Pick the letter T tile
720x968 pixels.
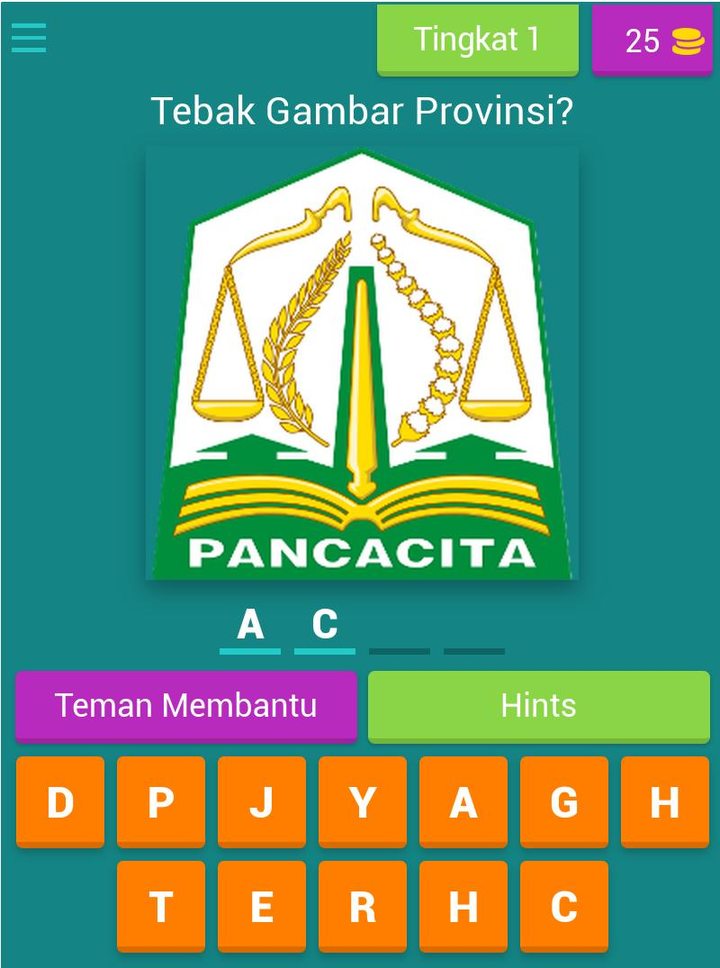(x=161, y=906)
